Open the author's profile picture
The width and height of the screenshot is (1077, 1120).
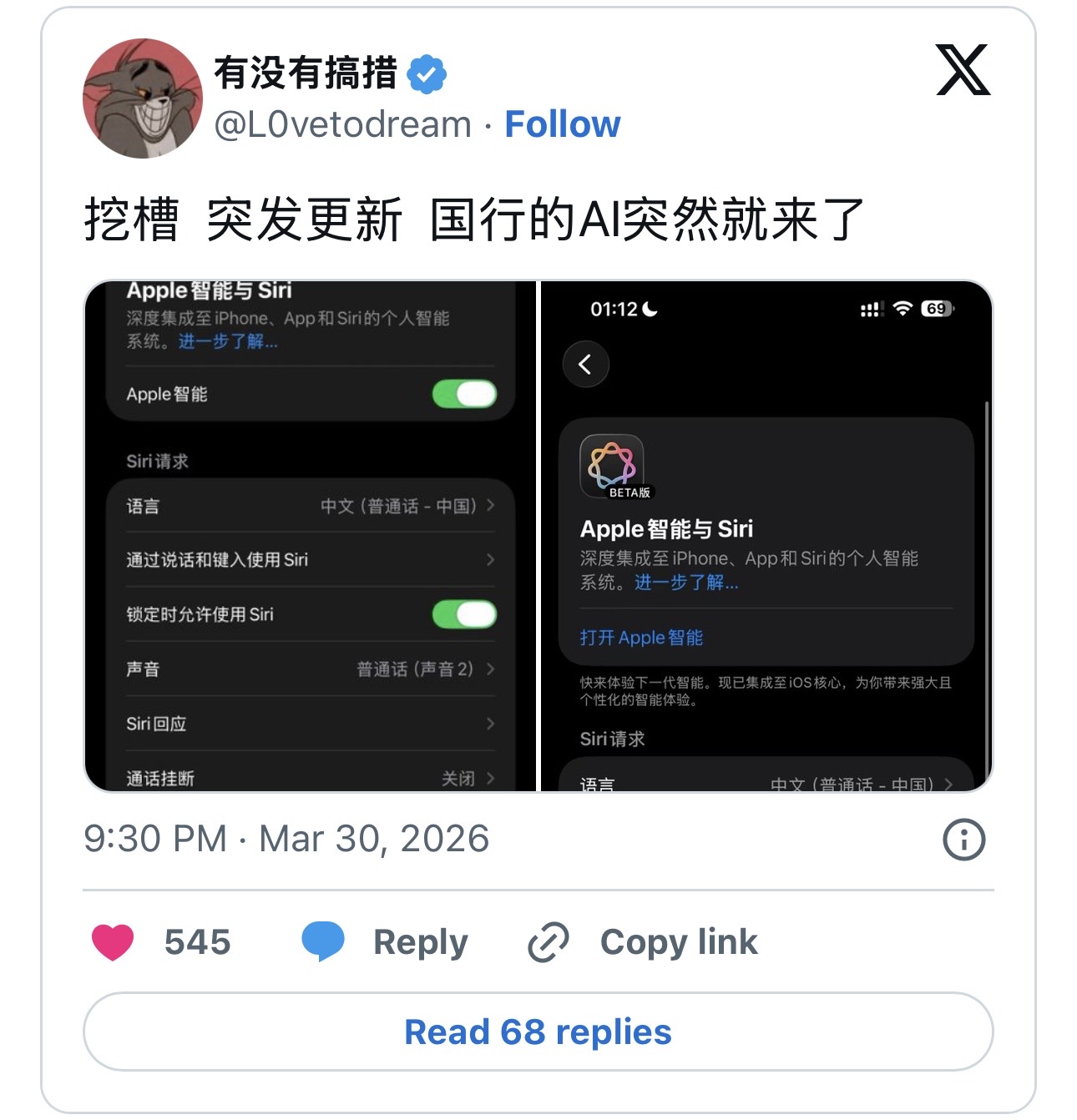[x=143, y=98]
